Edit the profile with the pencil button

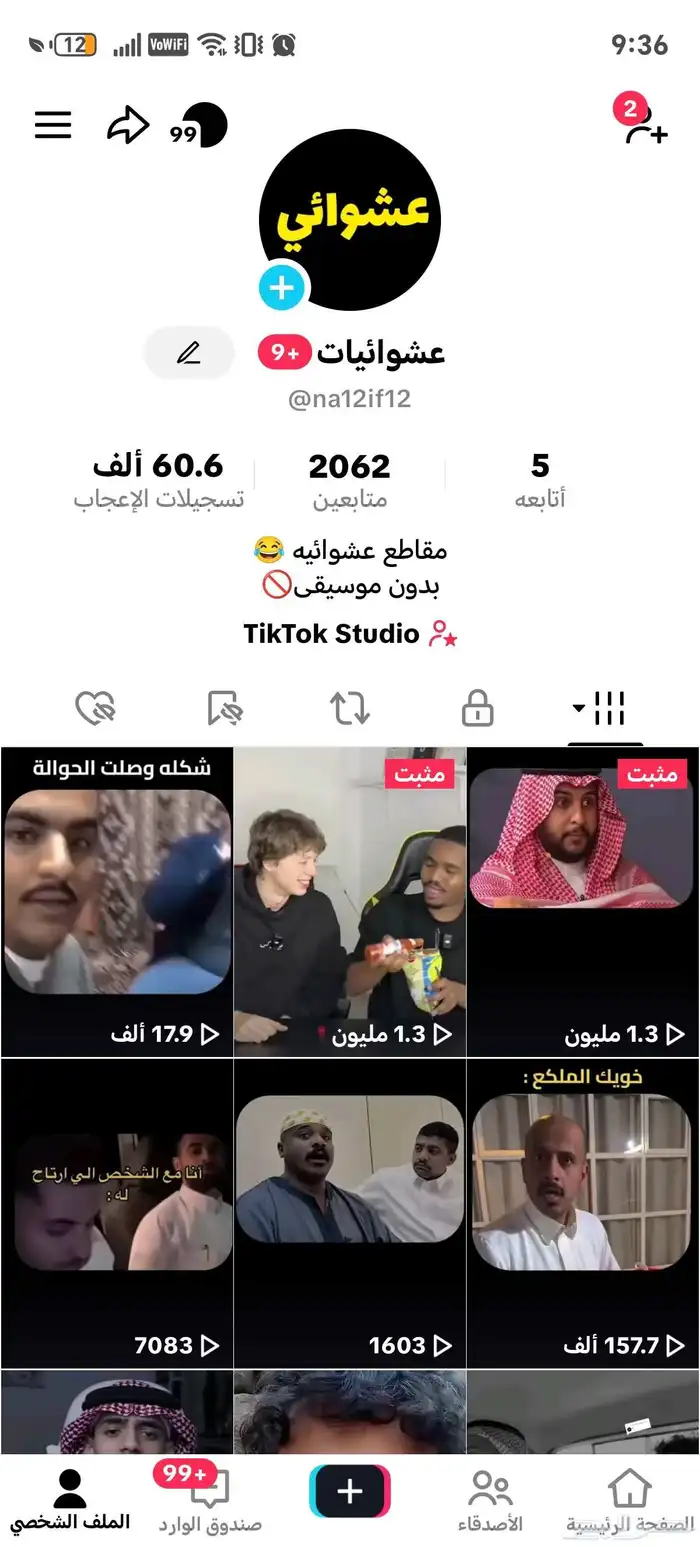(x=189, y=353)
